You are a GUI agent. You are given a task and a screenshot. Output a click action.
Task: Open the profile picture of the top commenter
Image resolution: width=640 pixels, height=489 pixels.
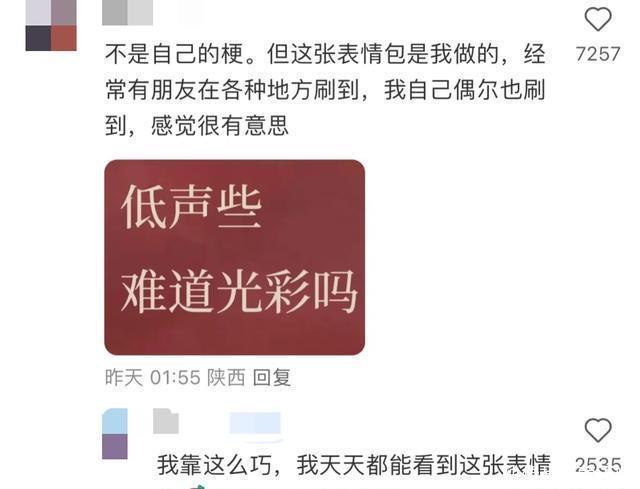(x=51, y=25)
